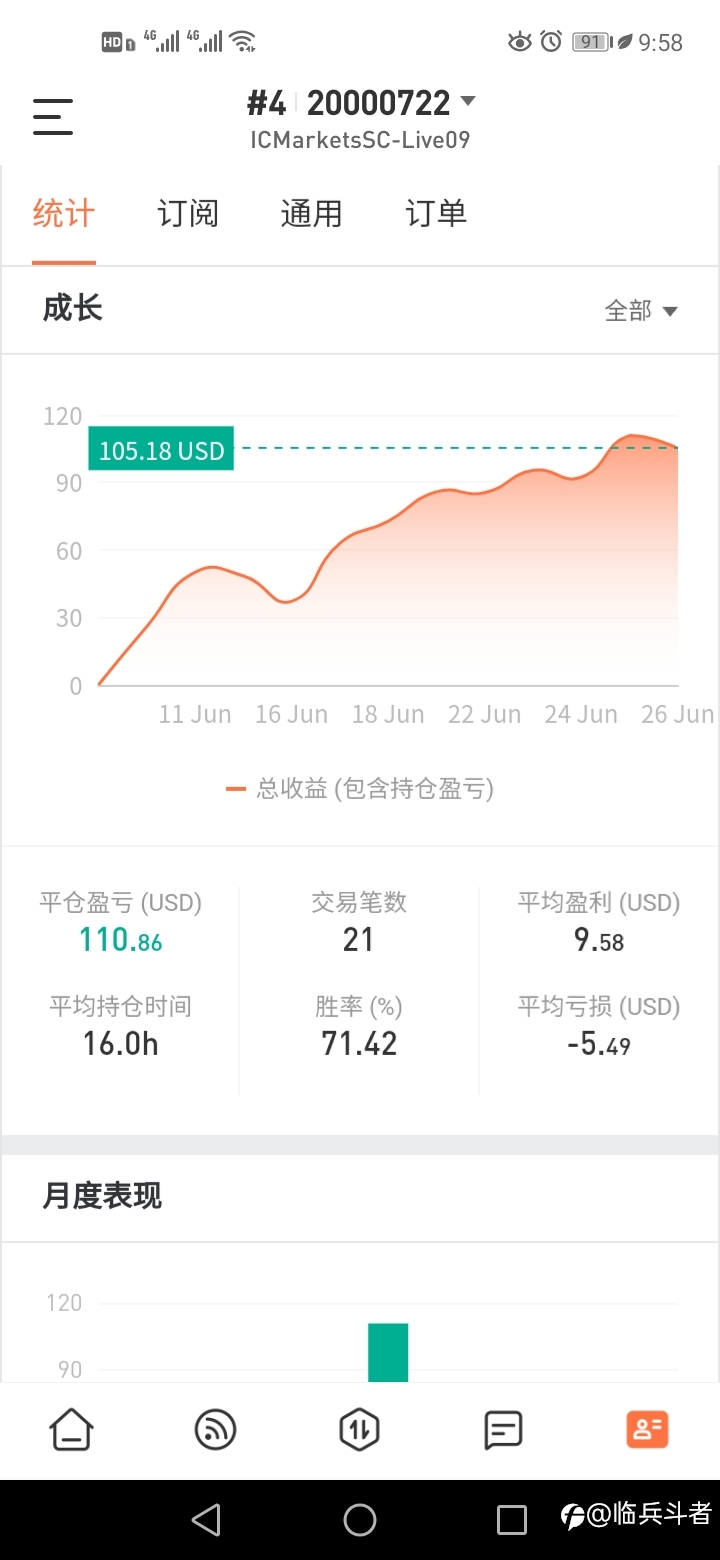Switch to the 订单 tab
The image size is (720, 1560).
tap(436, 214)
